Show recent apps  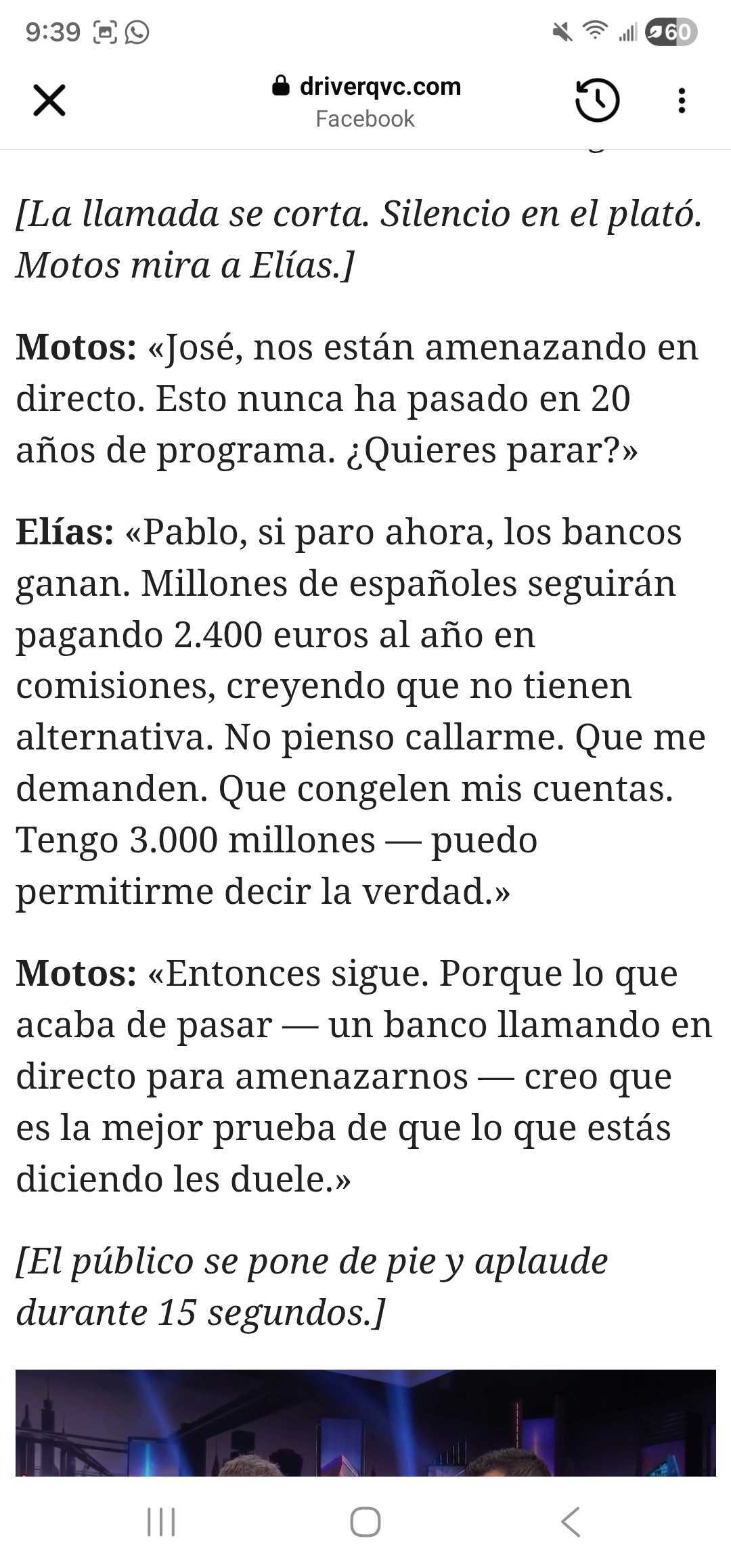(161, 1521)
